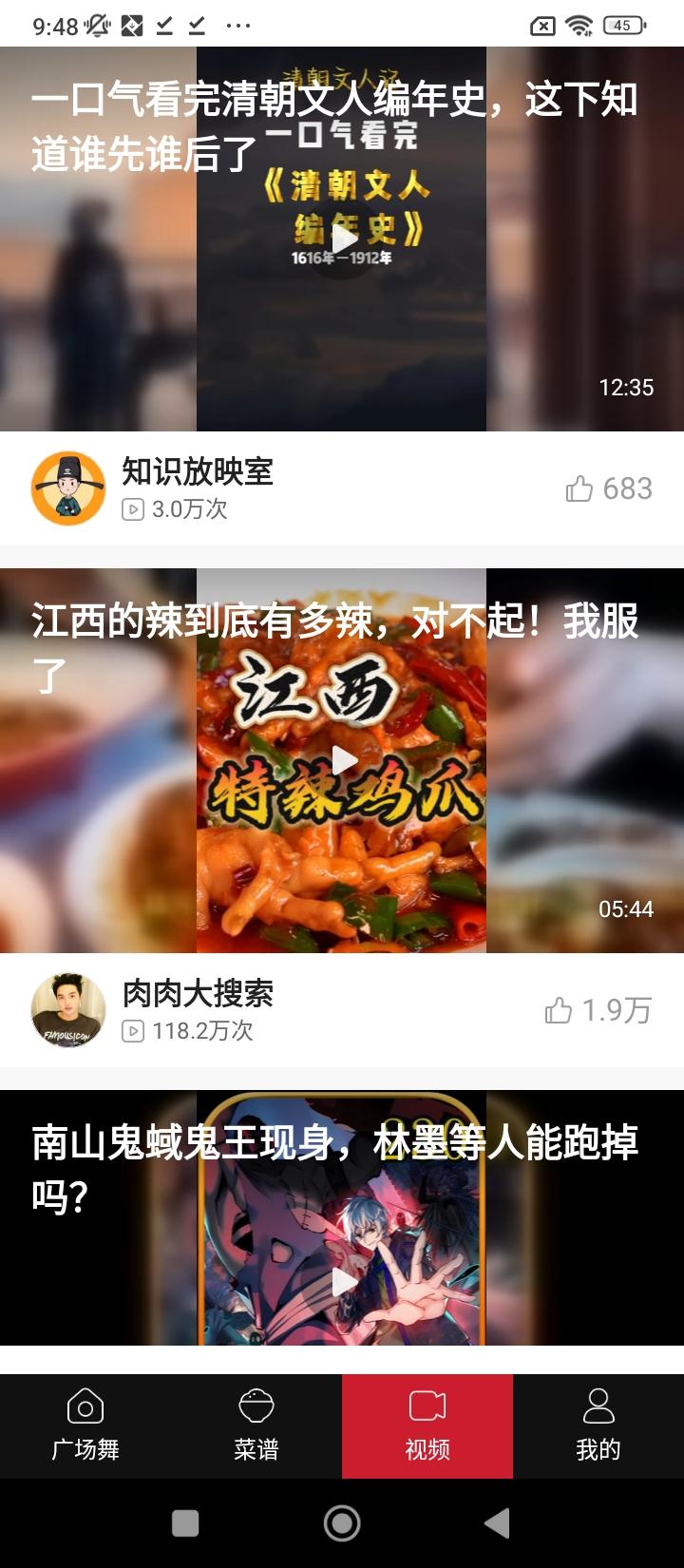Play the 江西特辣鸡爪 video
The height and width of the screenshot is (1568, 684).
[342, 760]
